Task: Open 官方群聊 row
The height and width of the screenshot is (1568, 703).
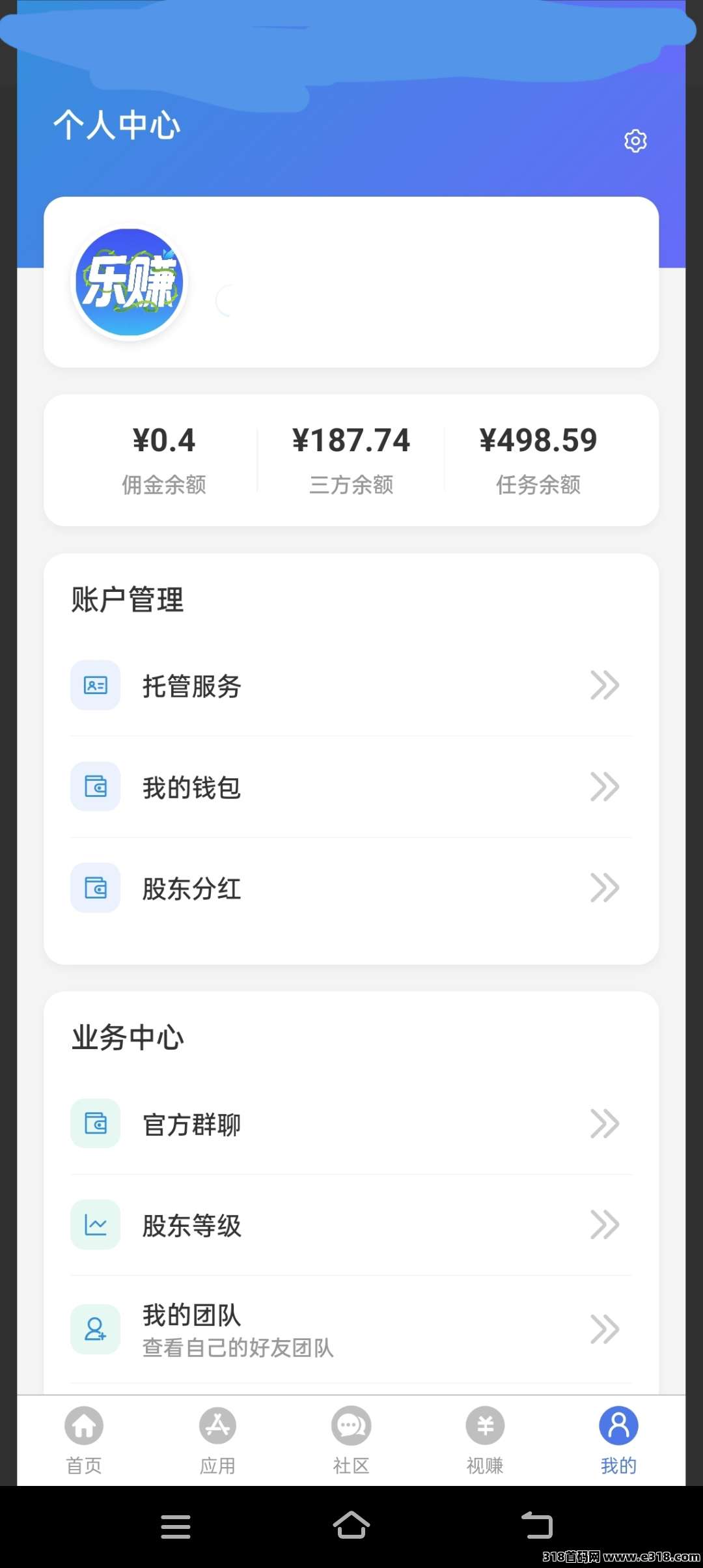Action: (351, 1124)
